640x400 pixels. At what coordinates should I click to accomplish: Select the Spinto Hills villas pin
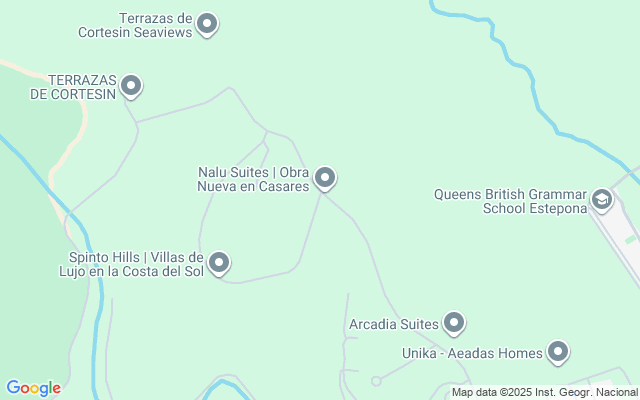219,263
